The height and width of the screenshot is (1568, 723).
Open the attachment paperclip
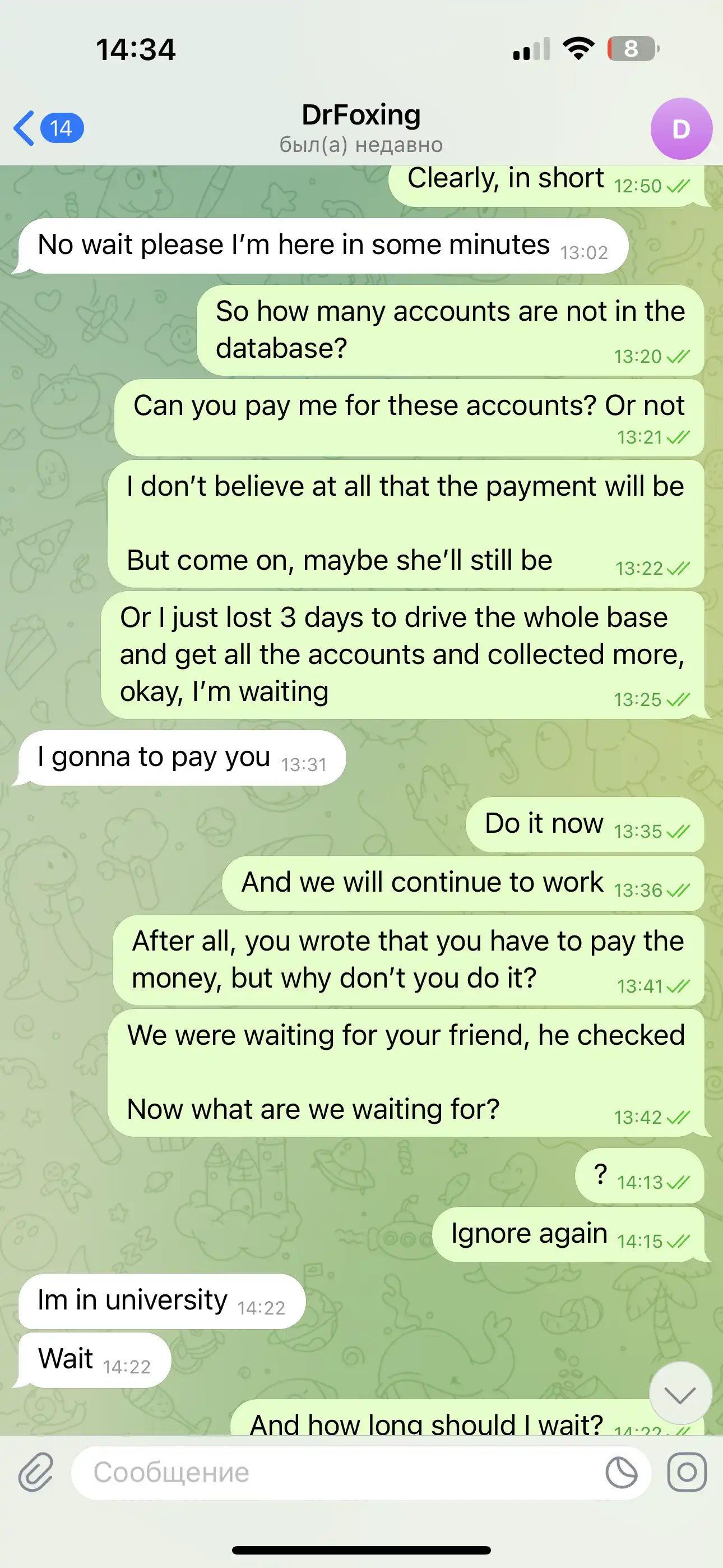click(x=36, y=1473)
